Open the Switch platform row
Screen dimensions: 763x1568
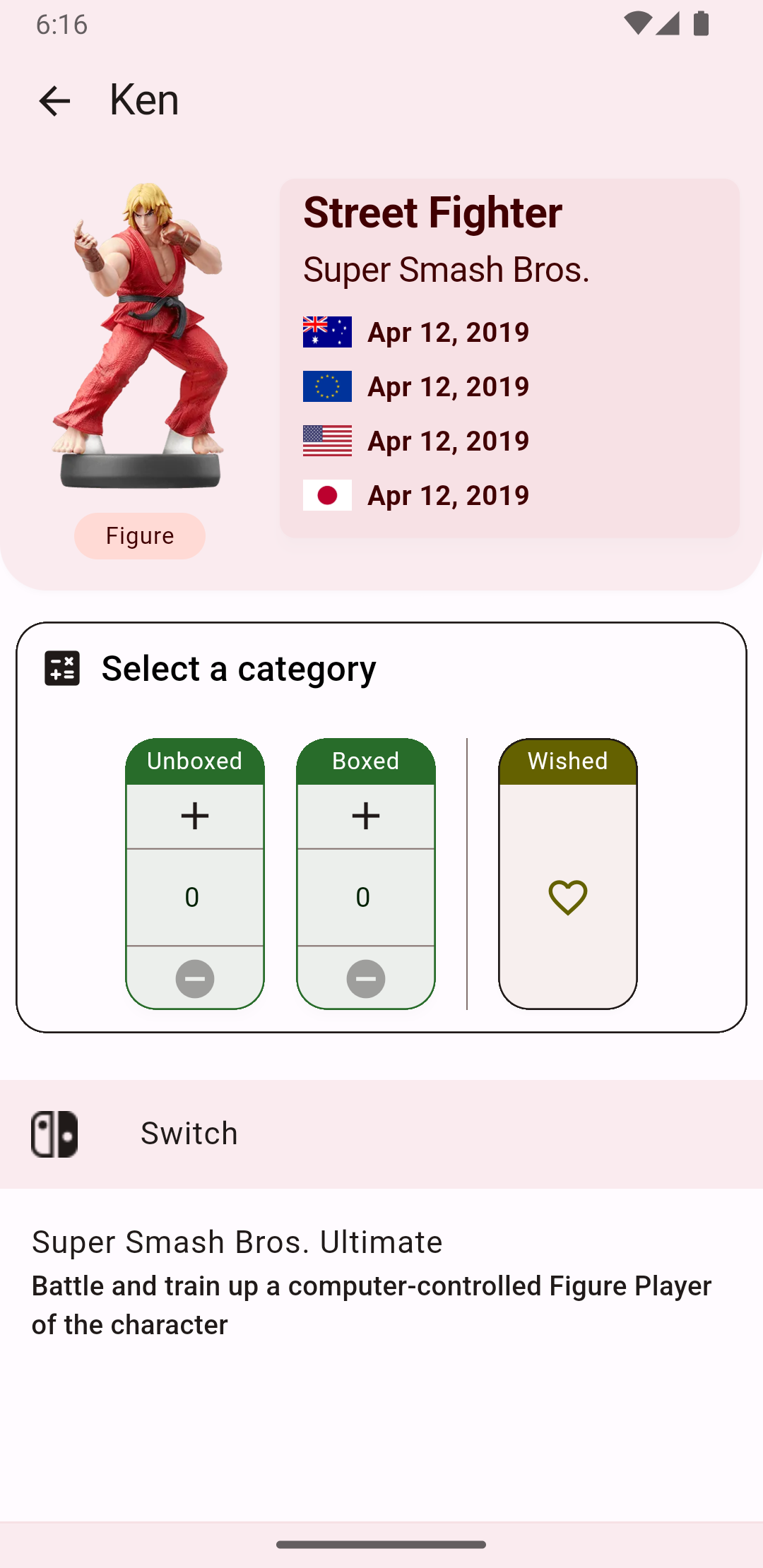[x=381, y=1134]
